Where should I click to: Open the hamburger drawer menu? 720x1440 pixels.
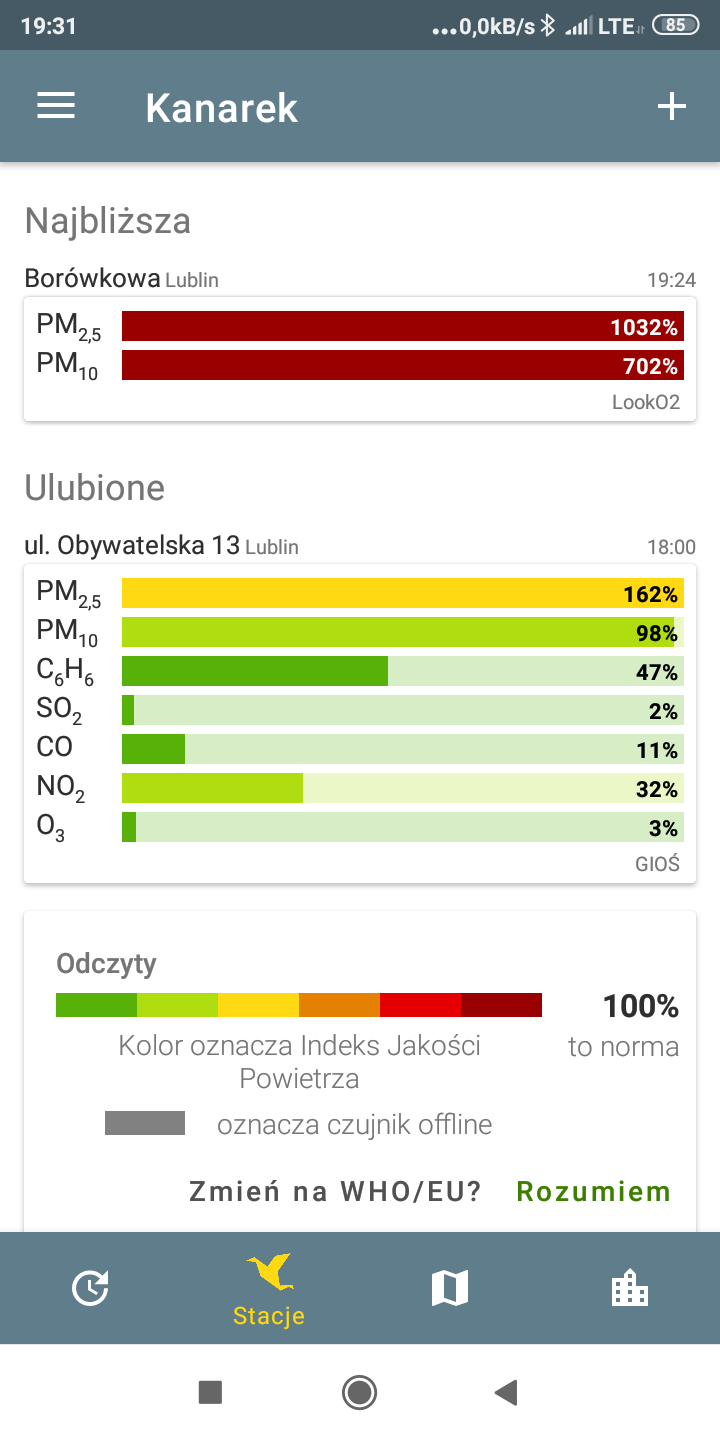click(x=56, y=107)
